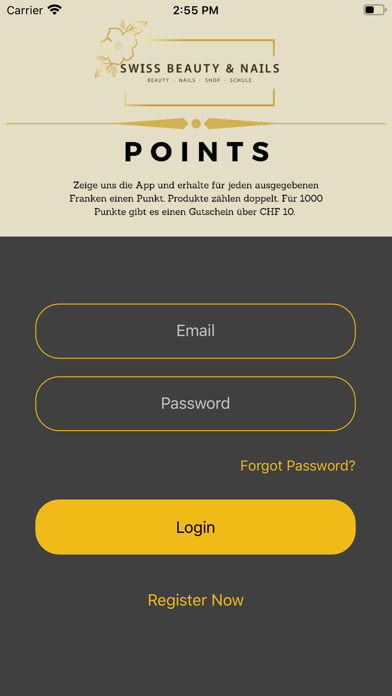This screenshot has width=392, height=696.
Task: Select the Password field
Action: point(195,403)
